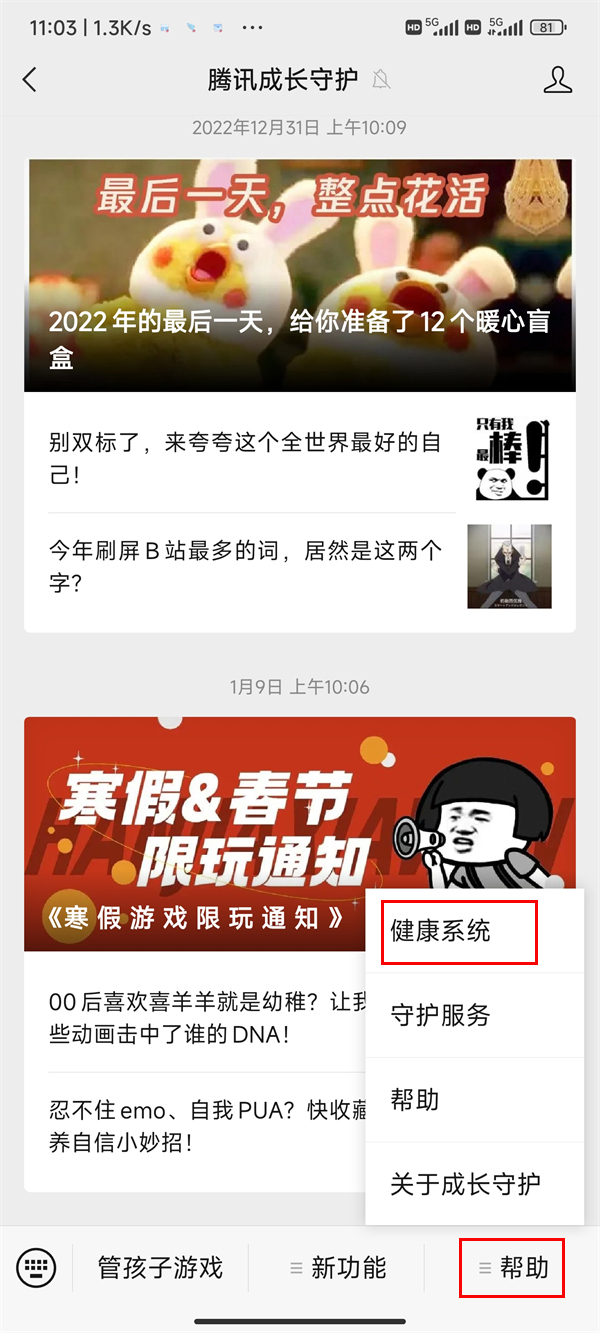Viewport: 600px width, 1333px height.
Task: Open the 别双标了 article
Action: pos(245,458)
